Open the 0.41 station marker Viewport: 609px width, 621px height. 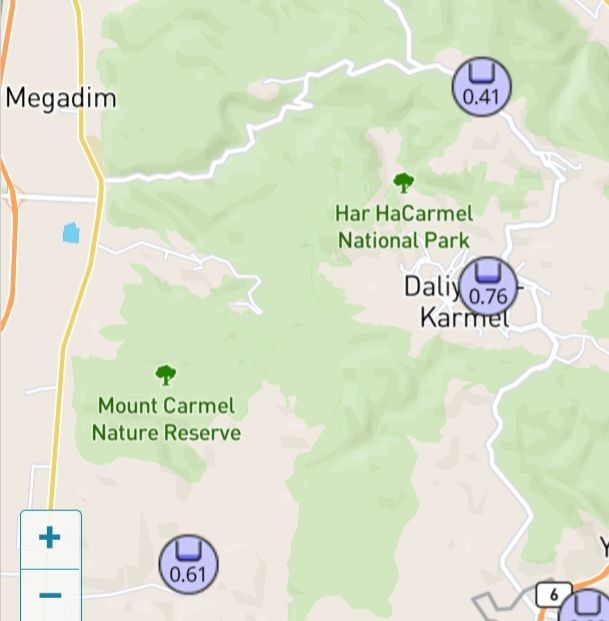point(481,87)
